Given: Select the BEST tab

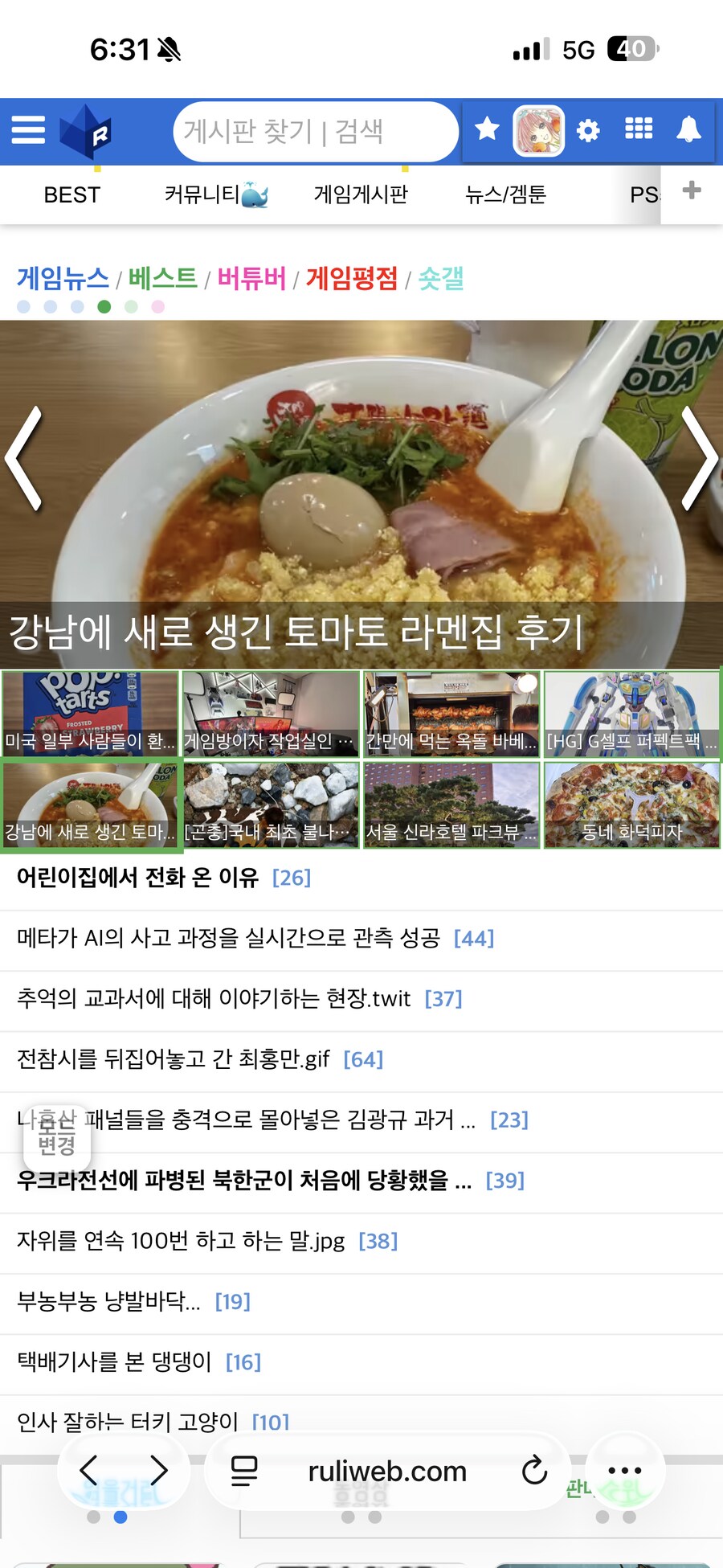Looking at the screenshot, I should point(73,194).
